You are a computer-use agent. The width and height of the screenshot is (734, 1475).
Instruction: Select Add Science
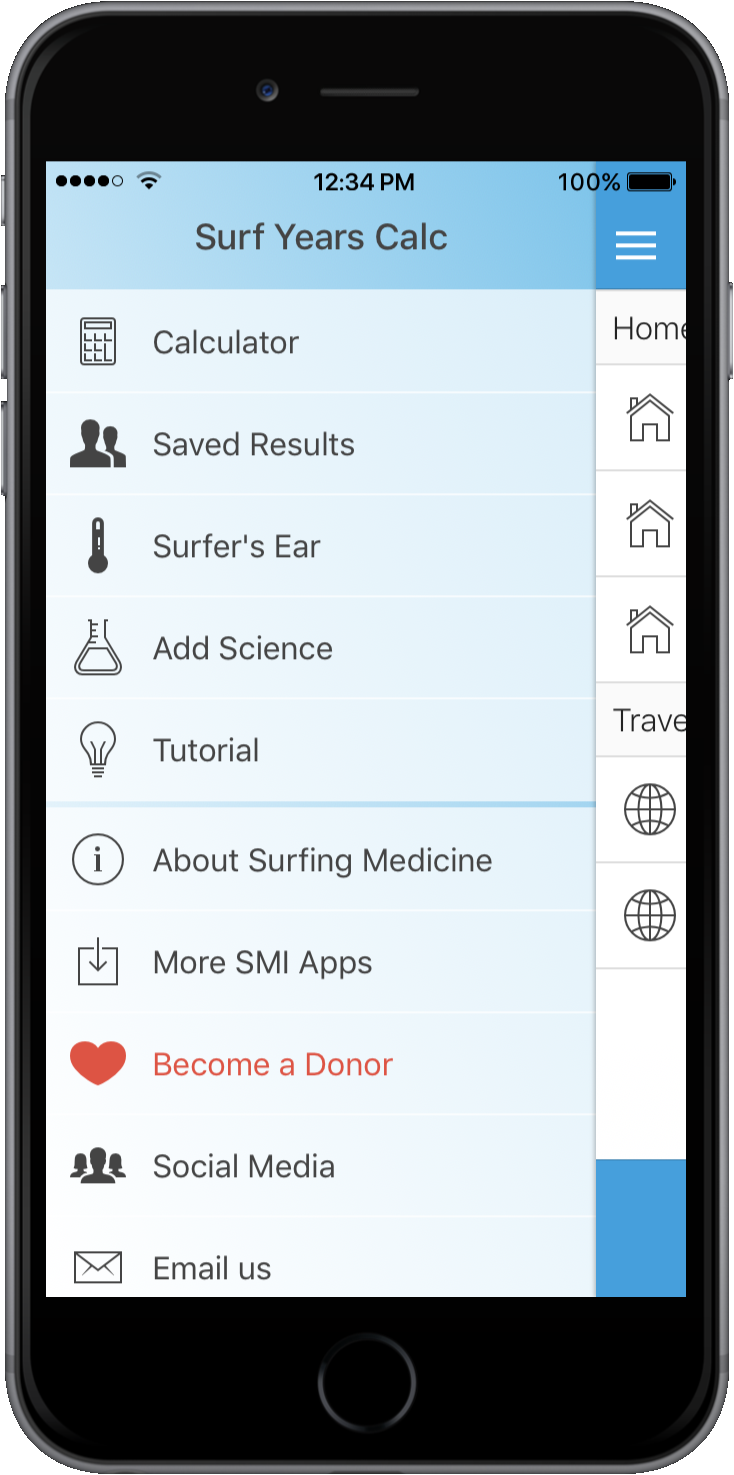click(x=320, y=648)
